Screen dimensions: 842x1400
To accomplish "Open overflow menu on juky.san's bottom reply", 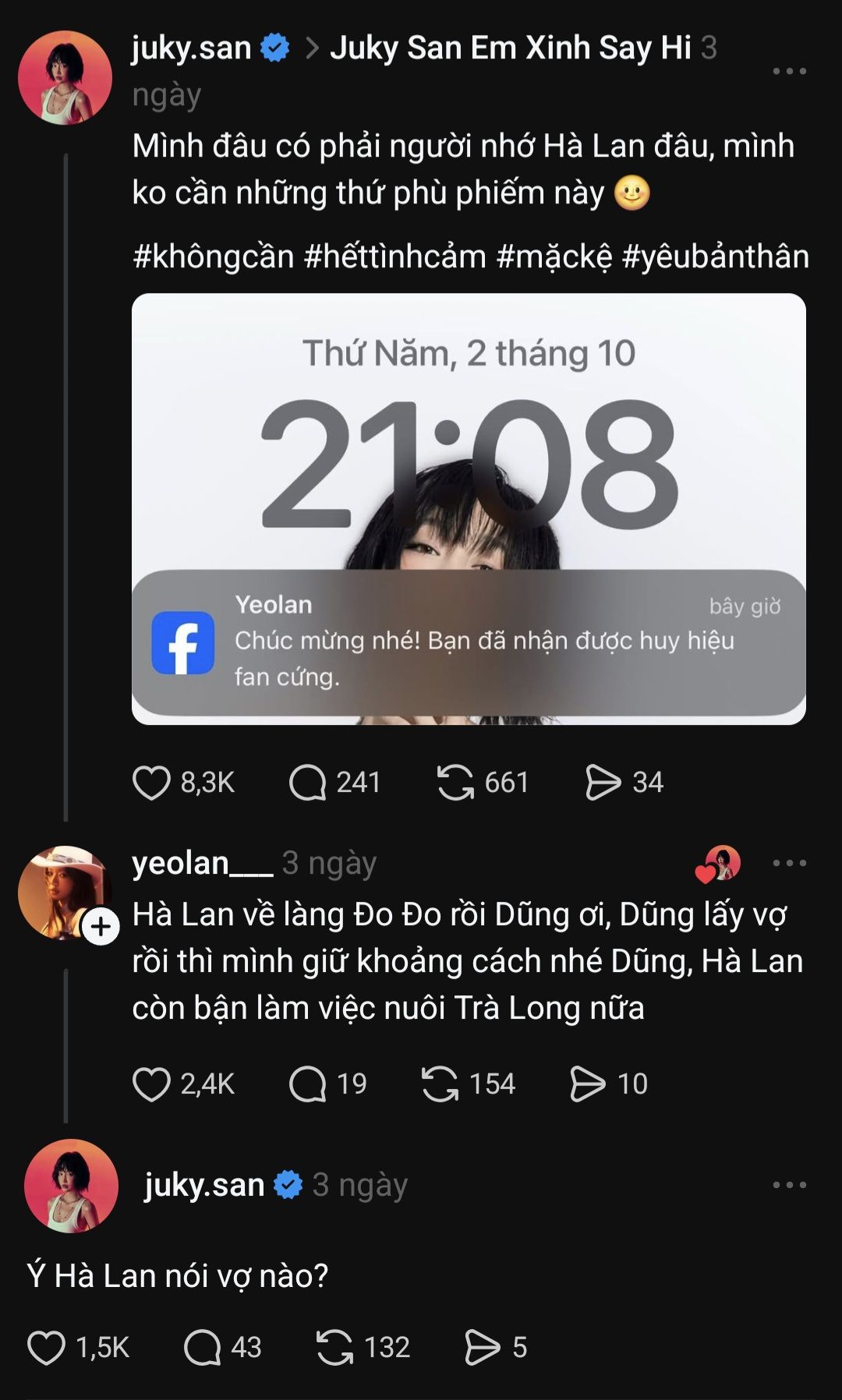I will click(789, 1185).
